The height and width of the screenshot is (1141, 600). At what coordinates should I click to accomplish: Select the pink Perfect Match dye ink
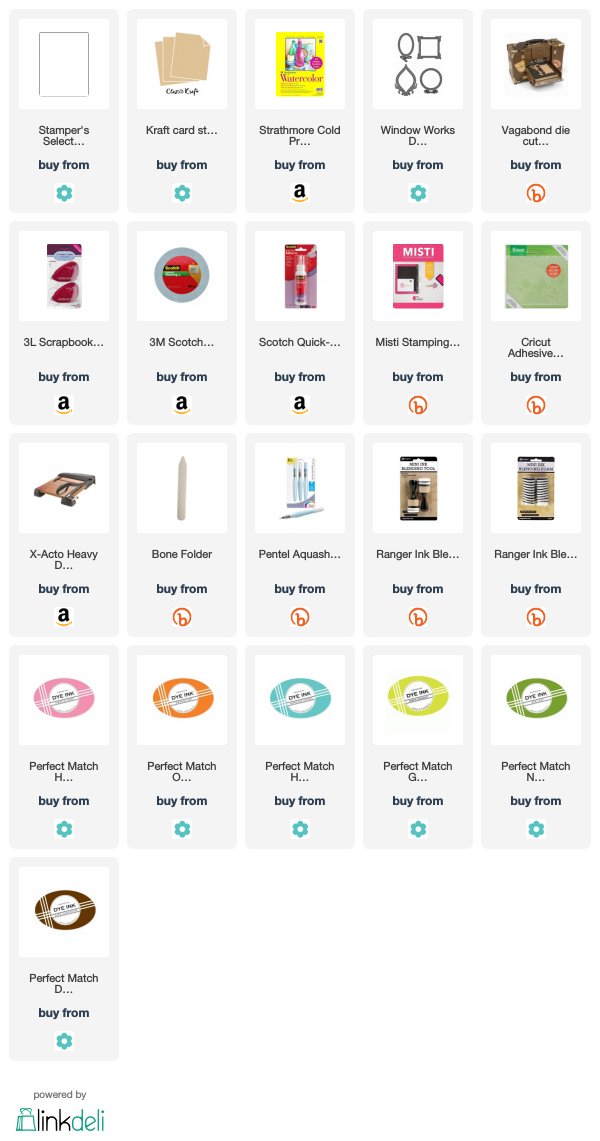(x=64, y=747)
